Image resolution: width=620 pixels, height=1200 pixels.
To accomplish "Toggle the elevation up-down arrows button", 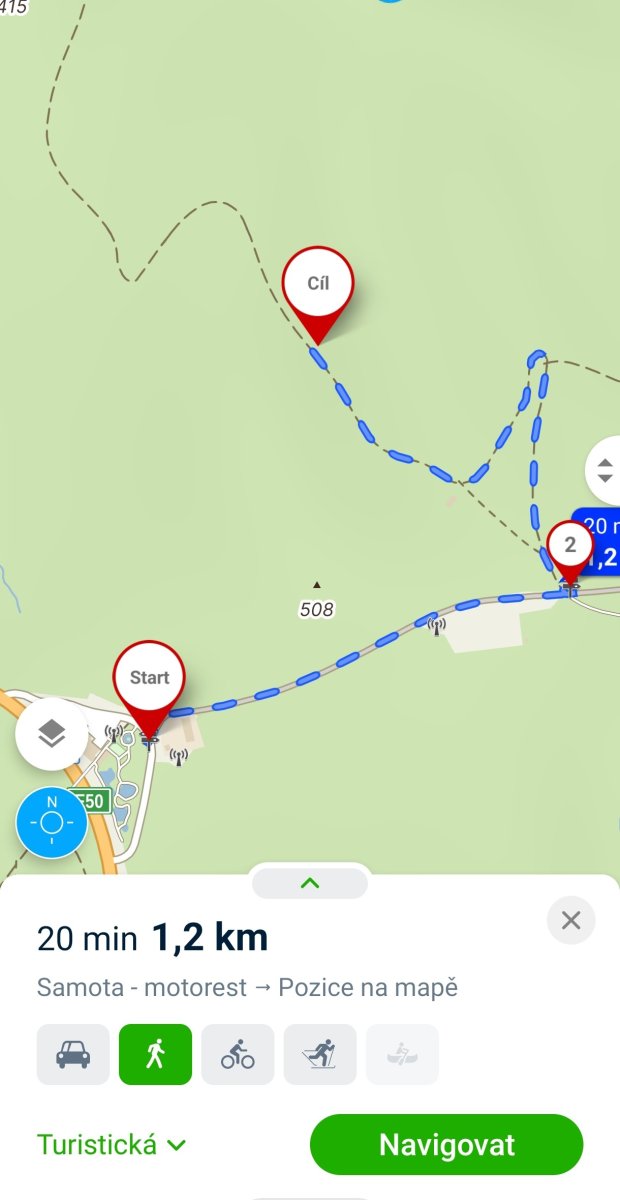I will point(604,470).
